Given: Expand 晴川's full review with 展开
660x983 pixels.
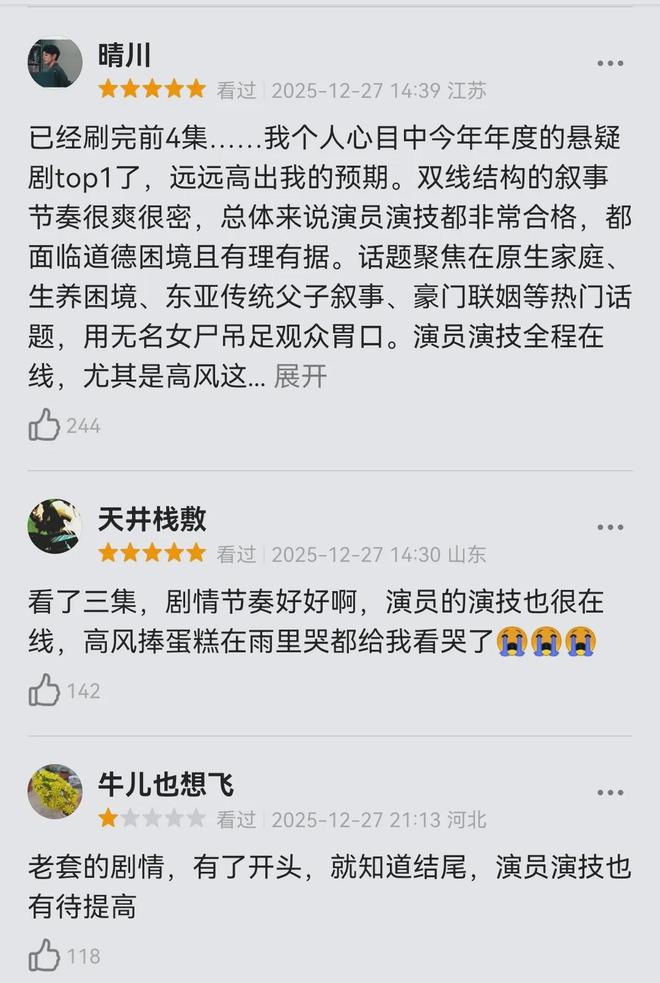Looking at the screenshot, I should [x=300, y=377].
